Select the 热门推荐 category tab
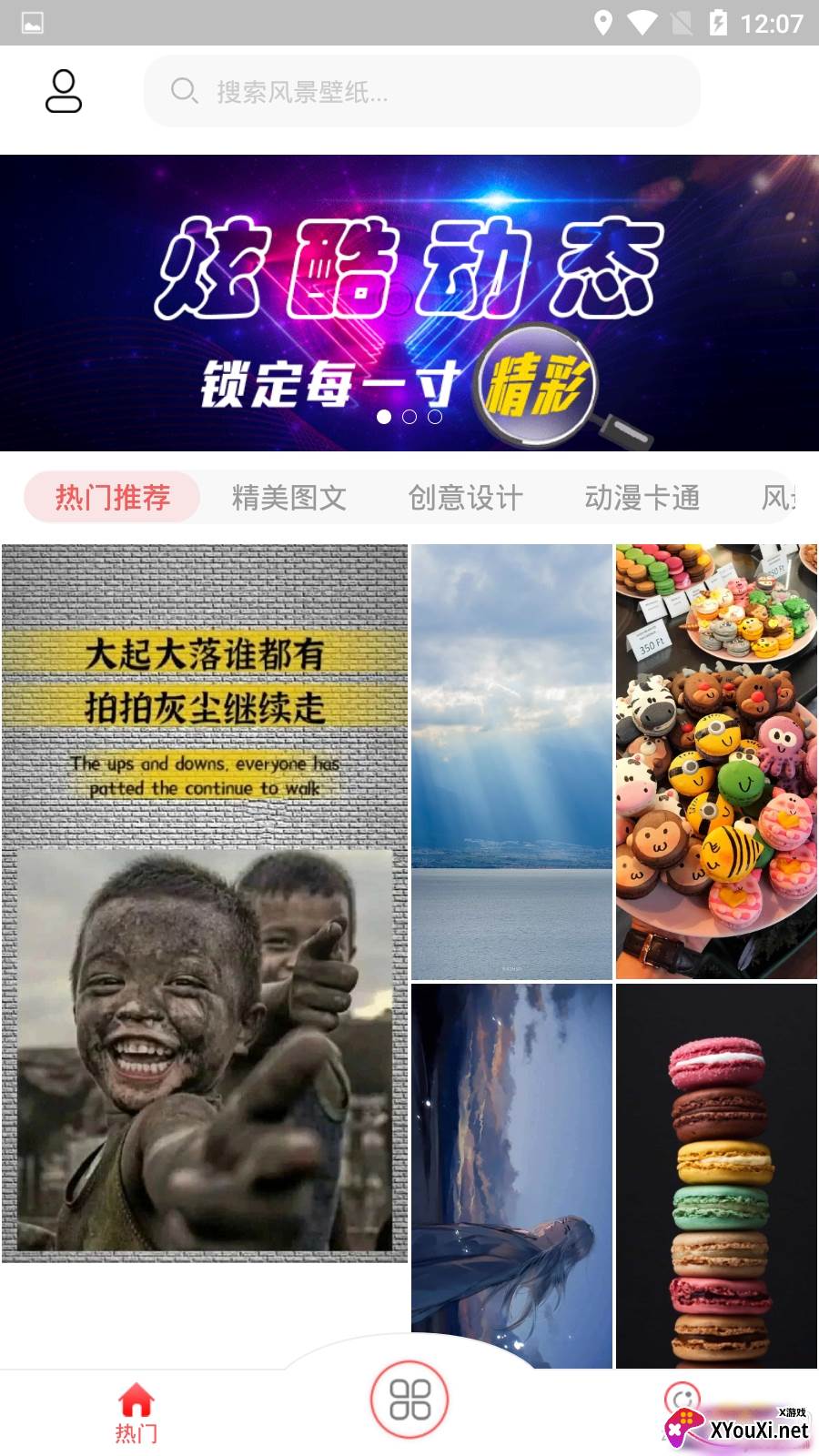The image size is (819, 1456). 112,497
